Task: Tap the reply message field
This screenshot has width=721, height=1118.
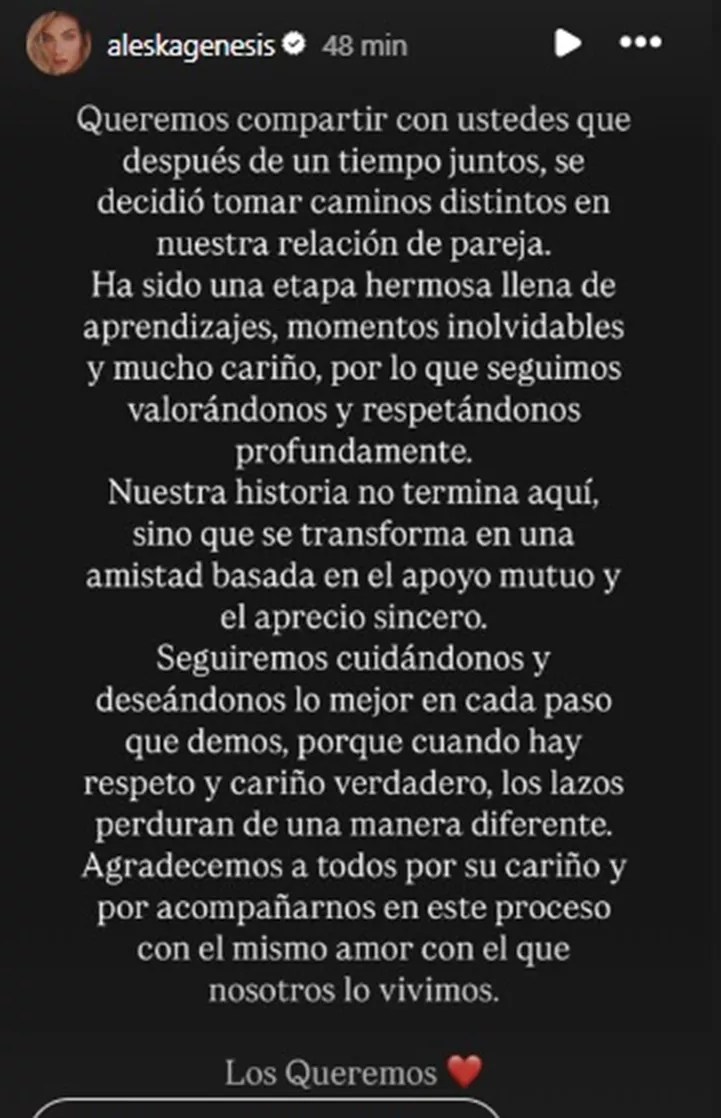Action: point(265,1109)
